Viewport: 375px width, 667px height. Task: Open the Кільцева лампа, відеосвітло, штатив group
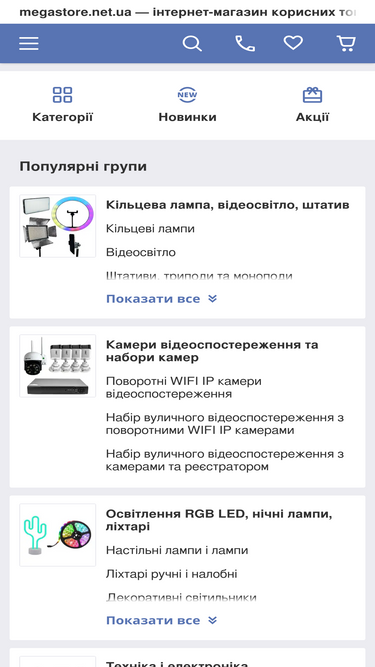[x=227, y=205]
